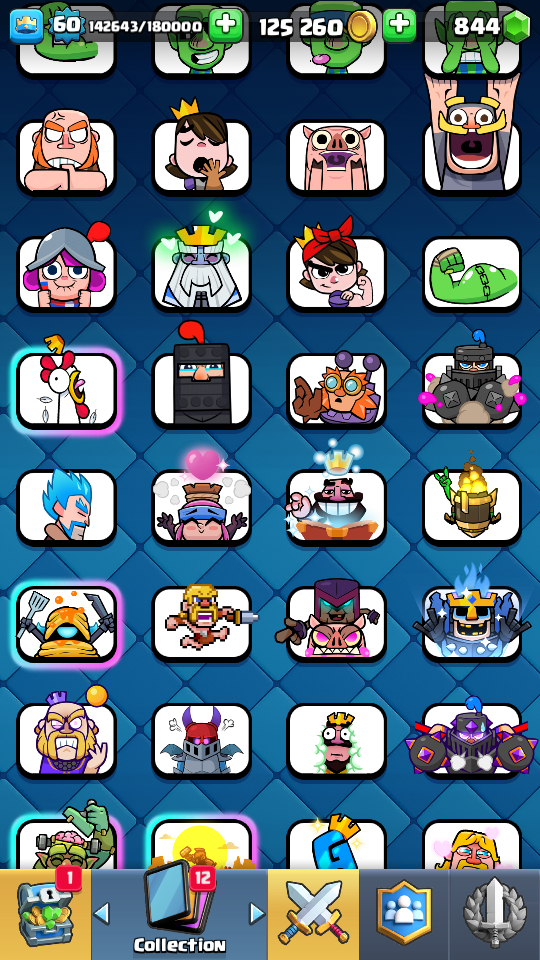Viewport: 540px width, 960px height.
Task: Select the blue-haired ice wizard emote
Action: [x=66, y=507]
